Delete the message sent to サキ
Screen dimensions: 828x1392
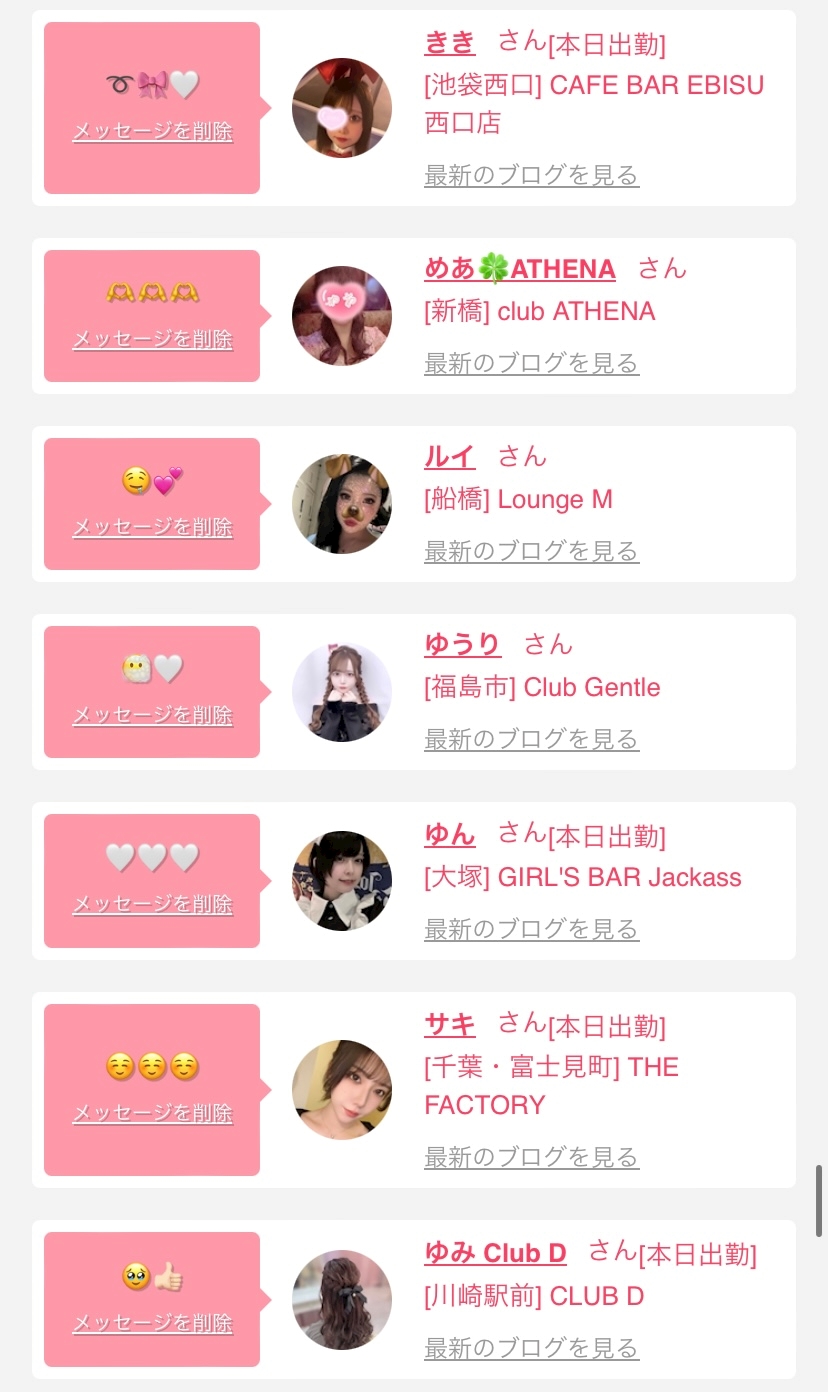152,1114
